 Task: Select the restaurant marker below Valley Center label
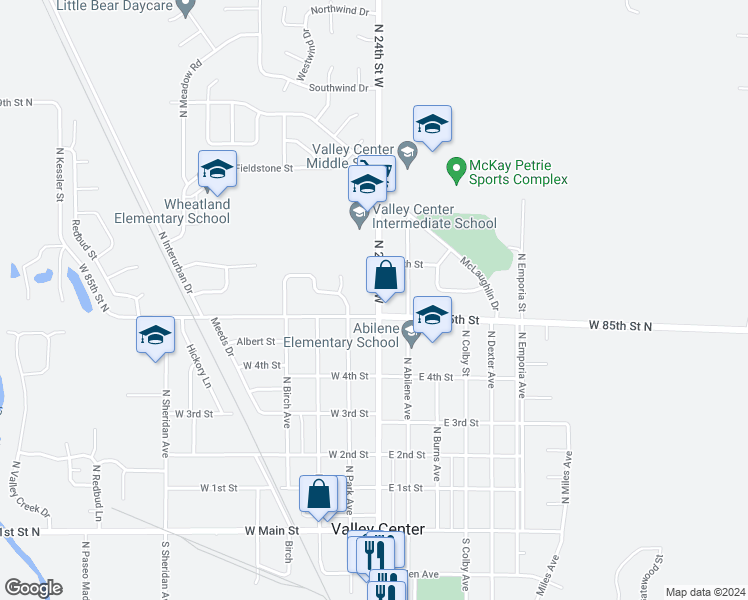click(375, 553)
